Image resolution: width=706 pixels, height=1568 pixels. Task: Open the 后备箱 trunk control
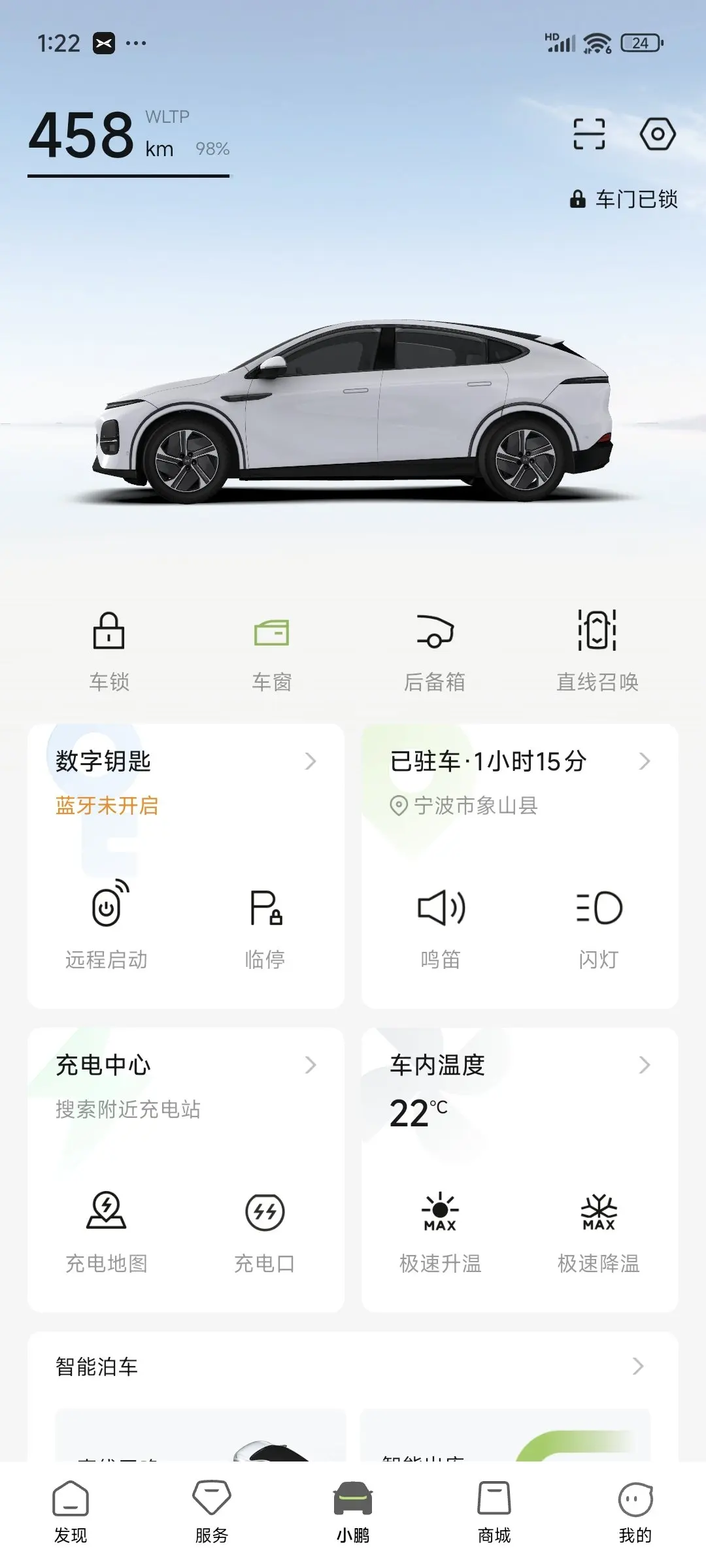point(435,649)
